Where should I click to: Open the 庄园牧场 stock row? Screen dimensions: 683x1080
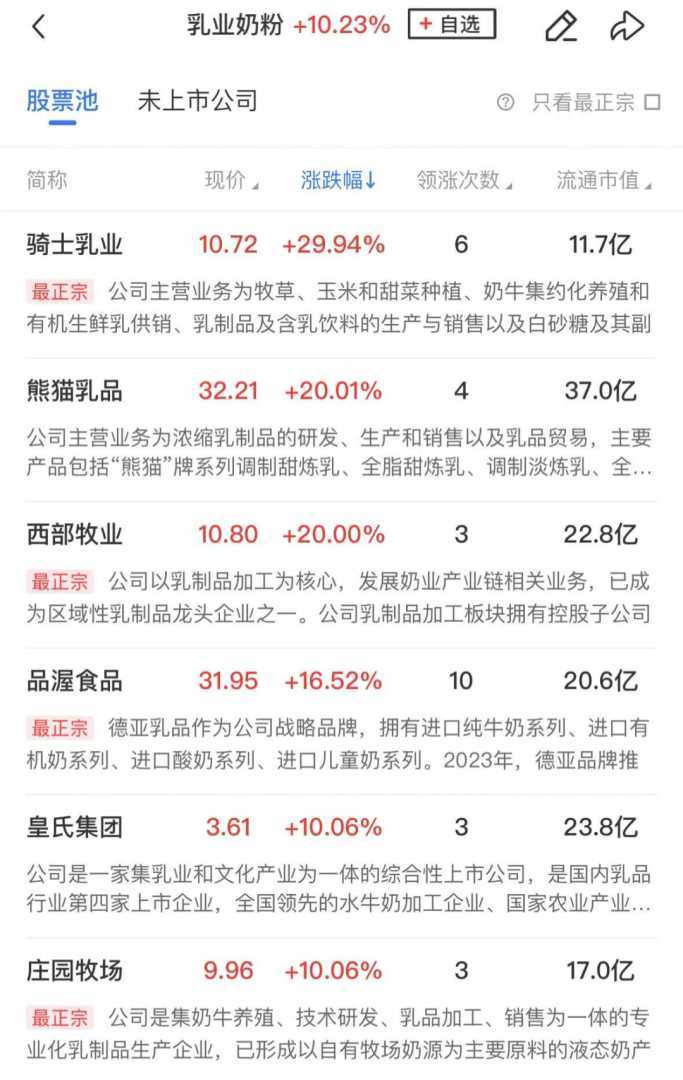pyautogui.click(x=75, y=971)
